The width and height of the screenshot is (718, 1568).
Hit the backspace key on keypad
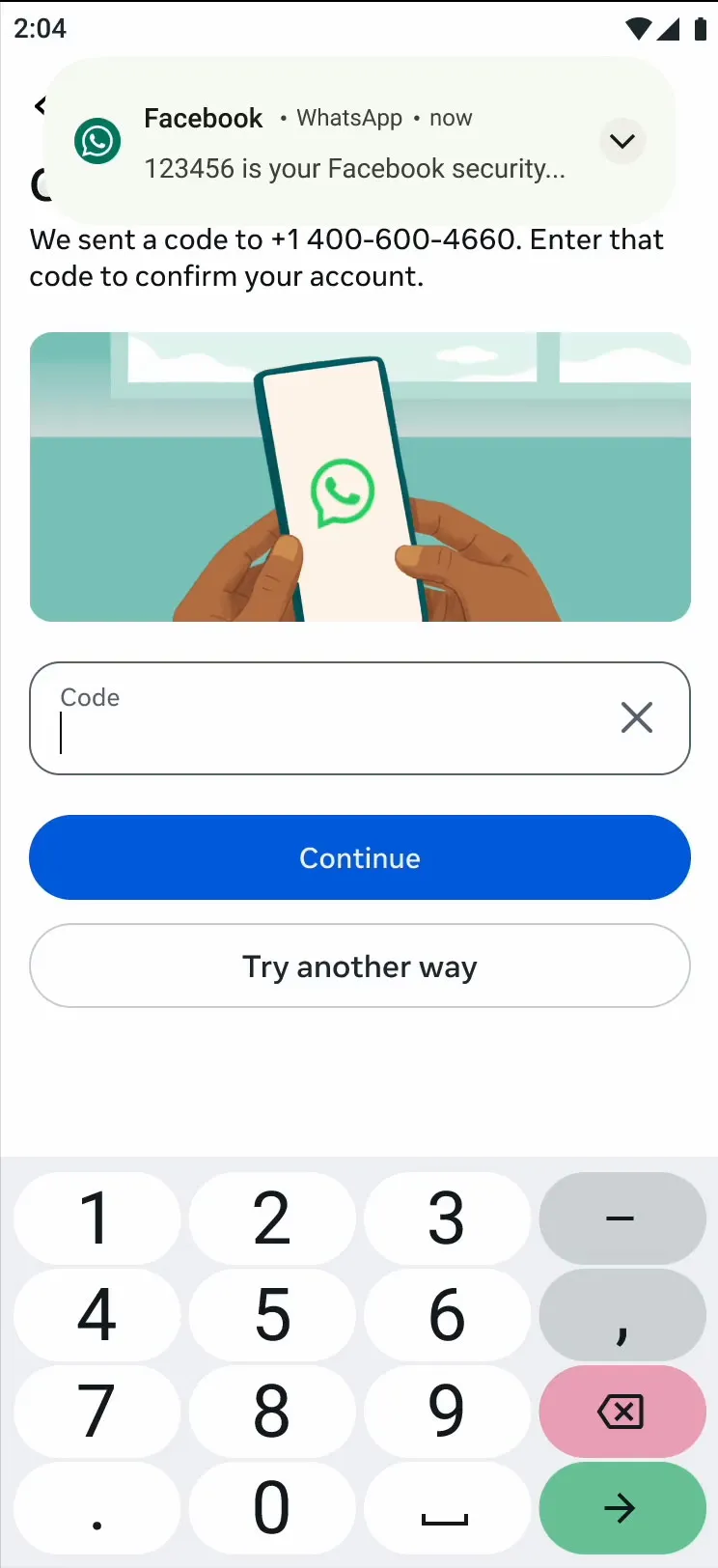point(621,1412)
